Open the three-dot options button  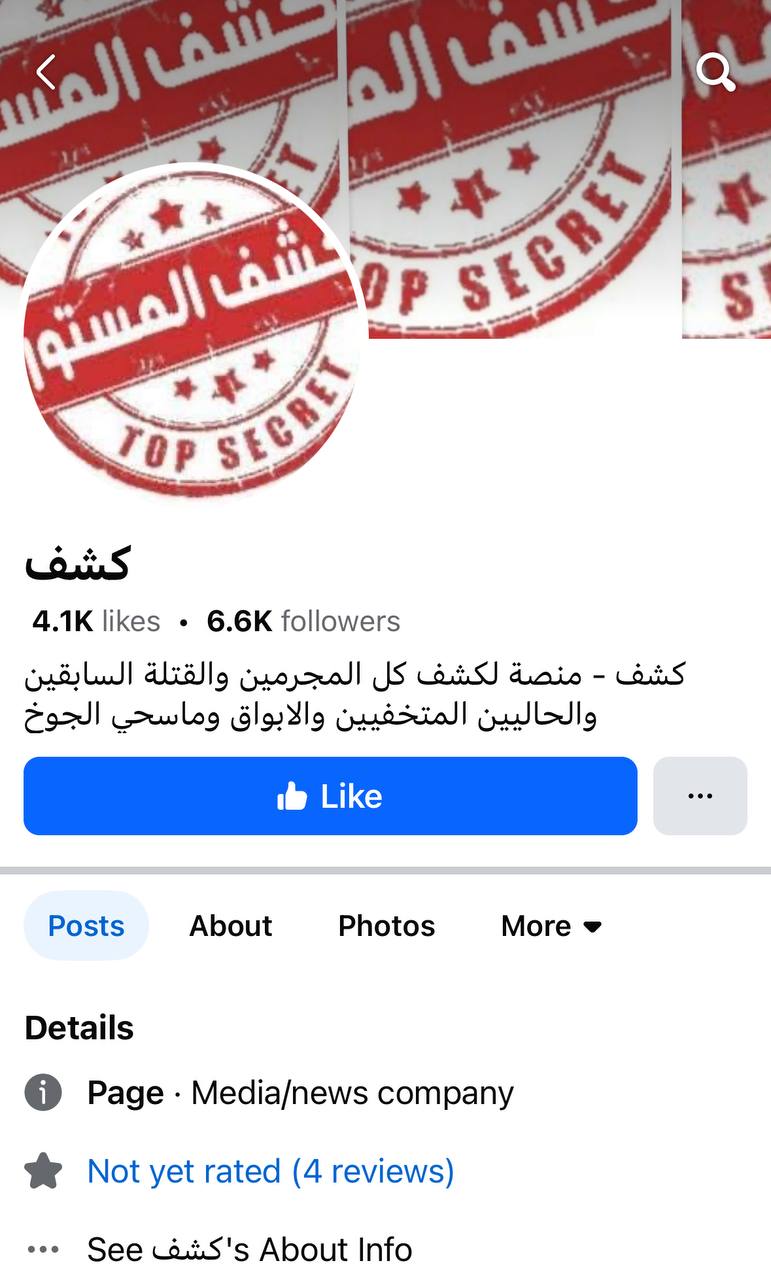pyautogui.click(x=700, y=796)
